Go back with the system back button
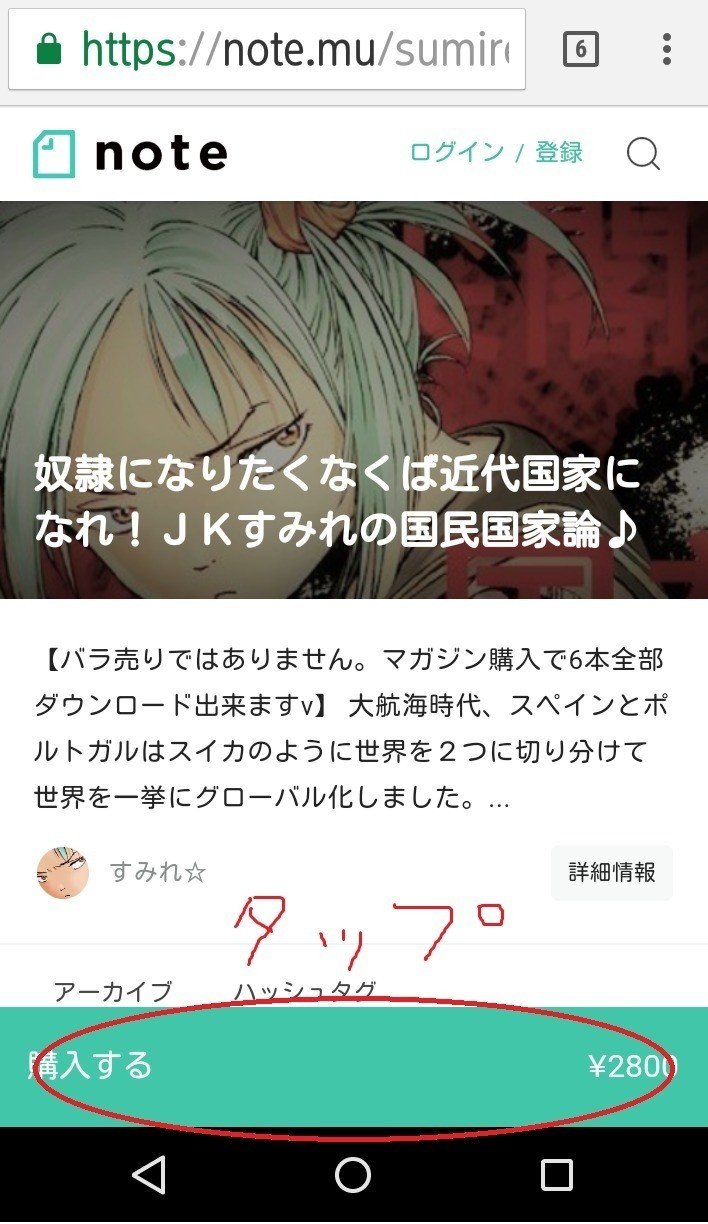Screen dimensions: 708x1224 [150, 1175]
